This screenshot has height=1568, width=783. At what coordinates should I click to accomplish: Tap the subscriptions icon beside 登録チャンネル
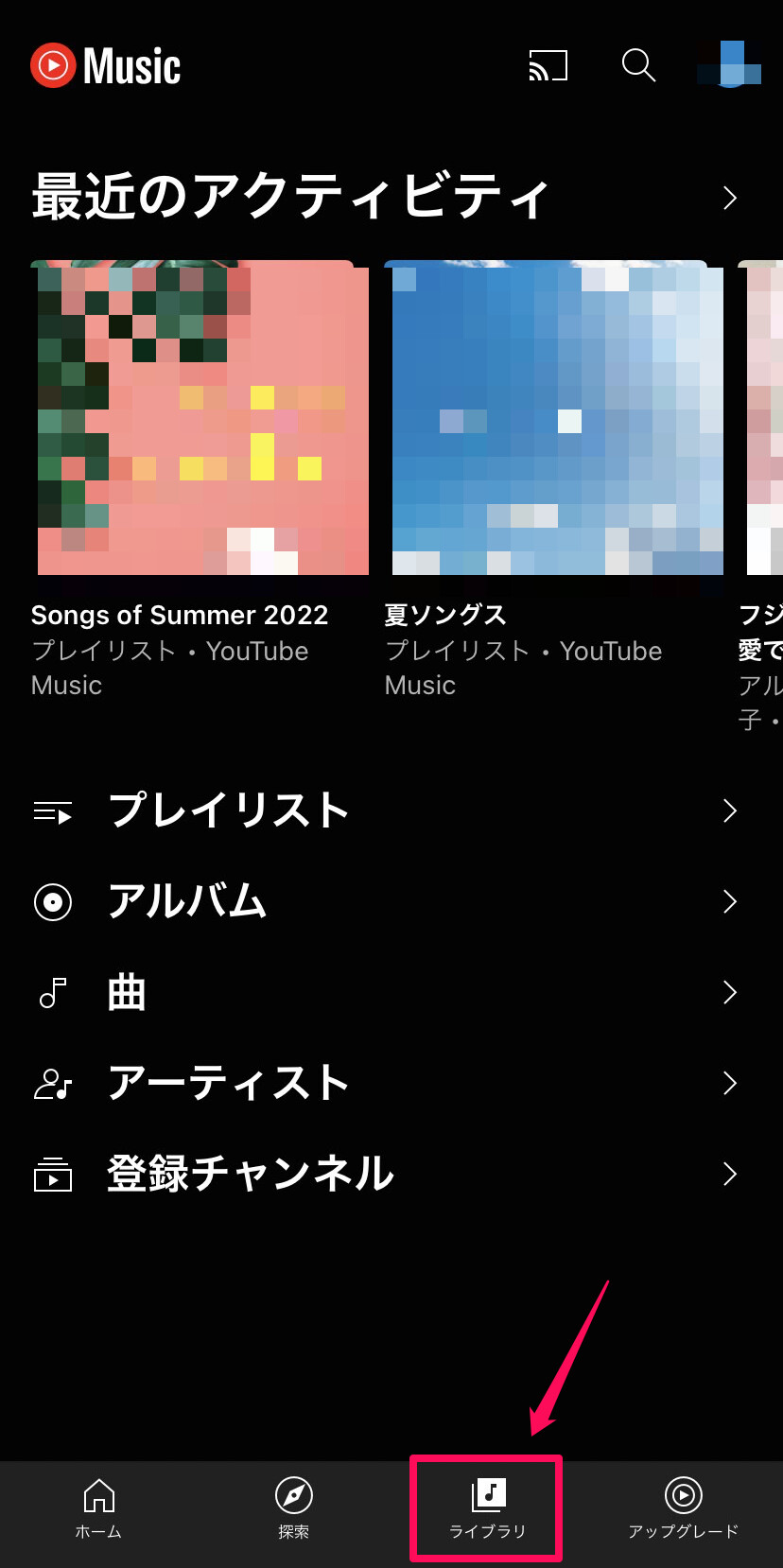coord(53,1174)
